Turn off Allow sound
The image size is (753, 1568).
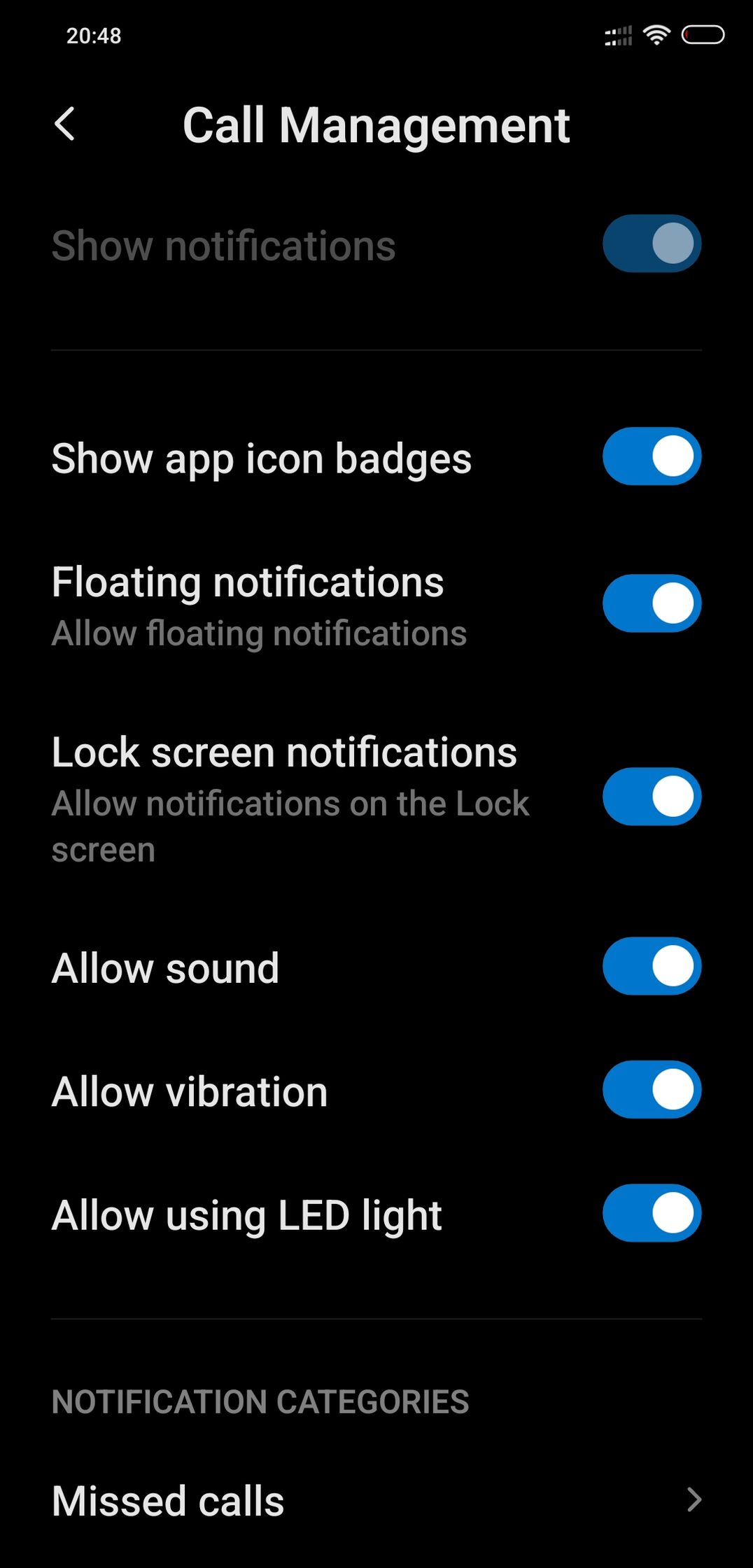[652, 966]
